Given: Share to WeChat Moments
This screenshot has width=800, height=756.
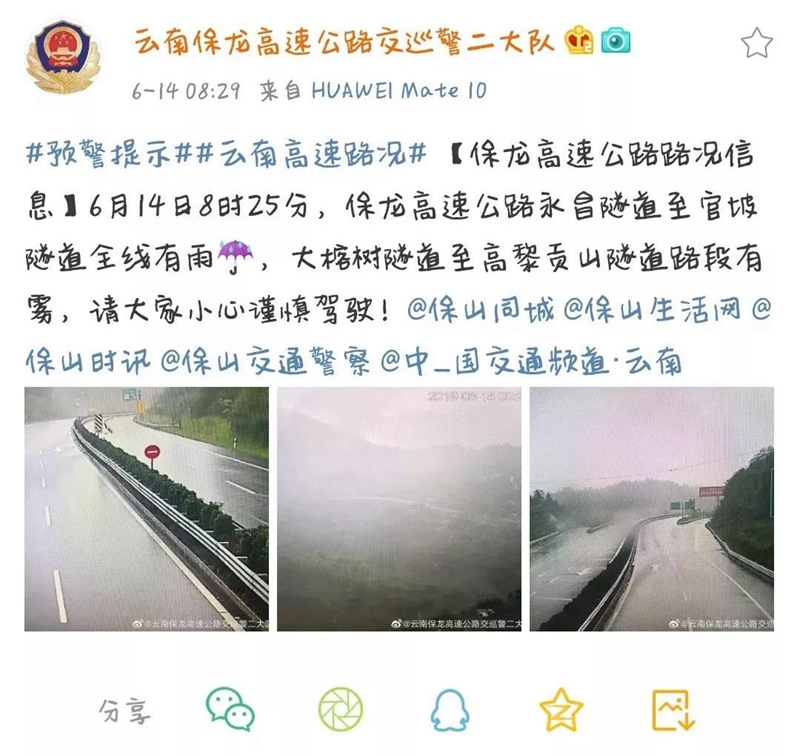Looking at the screenshot, I should point(341,709).
